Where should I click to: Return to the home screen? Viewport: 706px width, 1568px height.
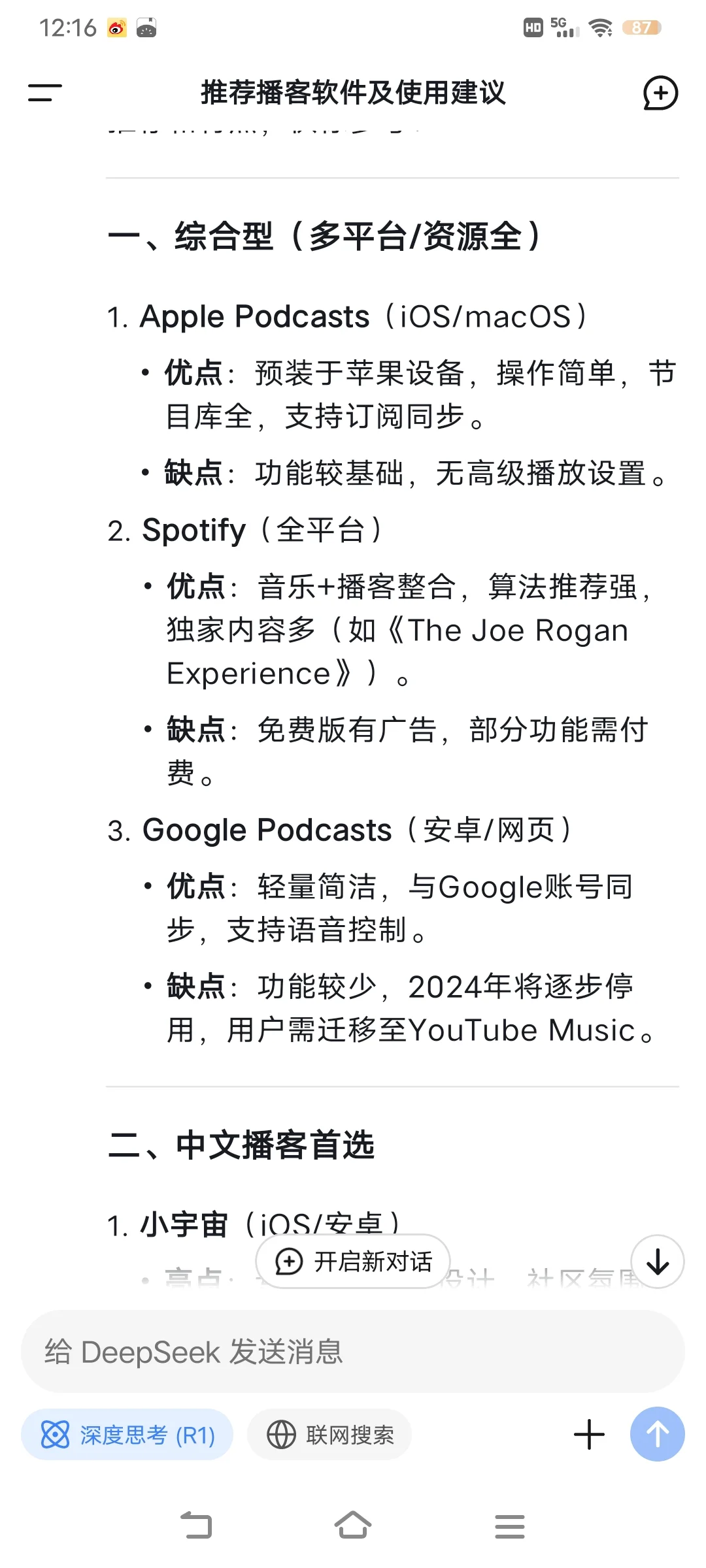click(x=353, y=1526)
